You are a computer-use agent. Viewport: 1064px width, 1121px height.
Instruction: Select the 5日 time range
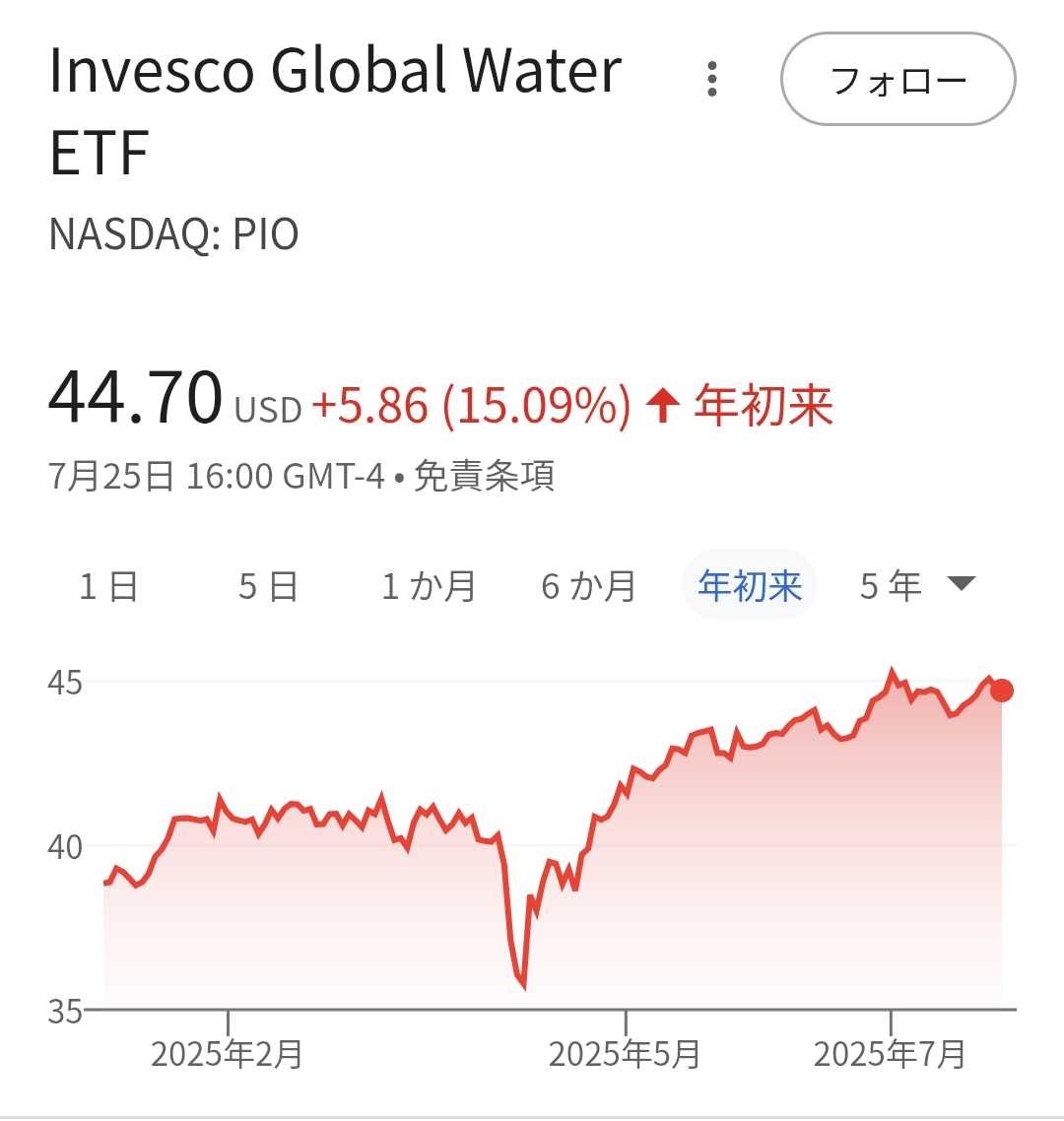[268, 586]
